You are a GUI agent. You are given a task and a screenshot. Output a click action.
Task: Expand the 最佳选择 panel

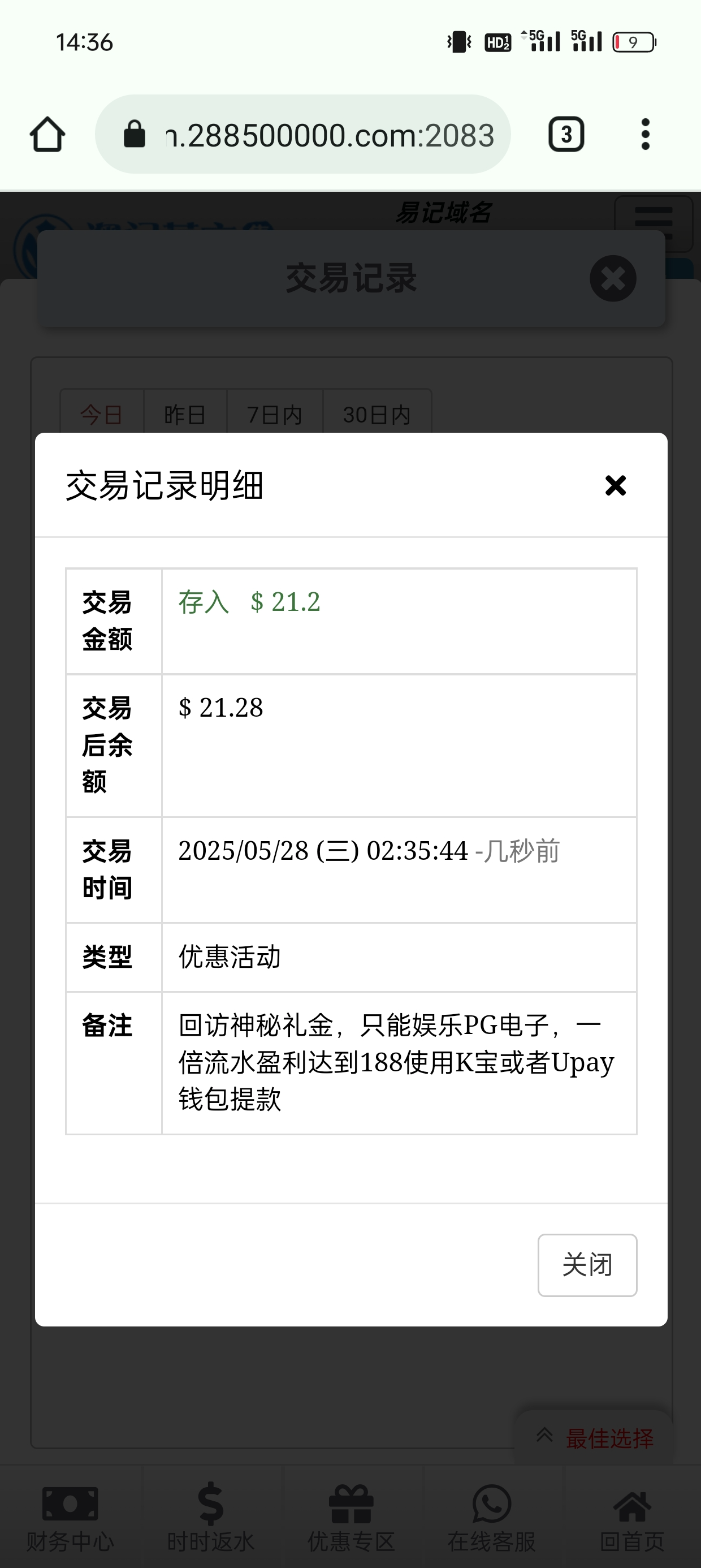[x=595, y=1438]
